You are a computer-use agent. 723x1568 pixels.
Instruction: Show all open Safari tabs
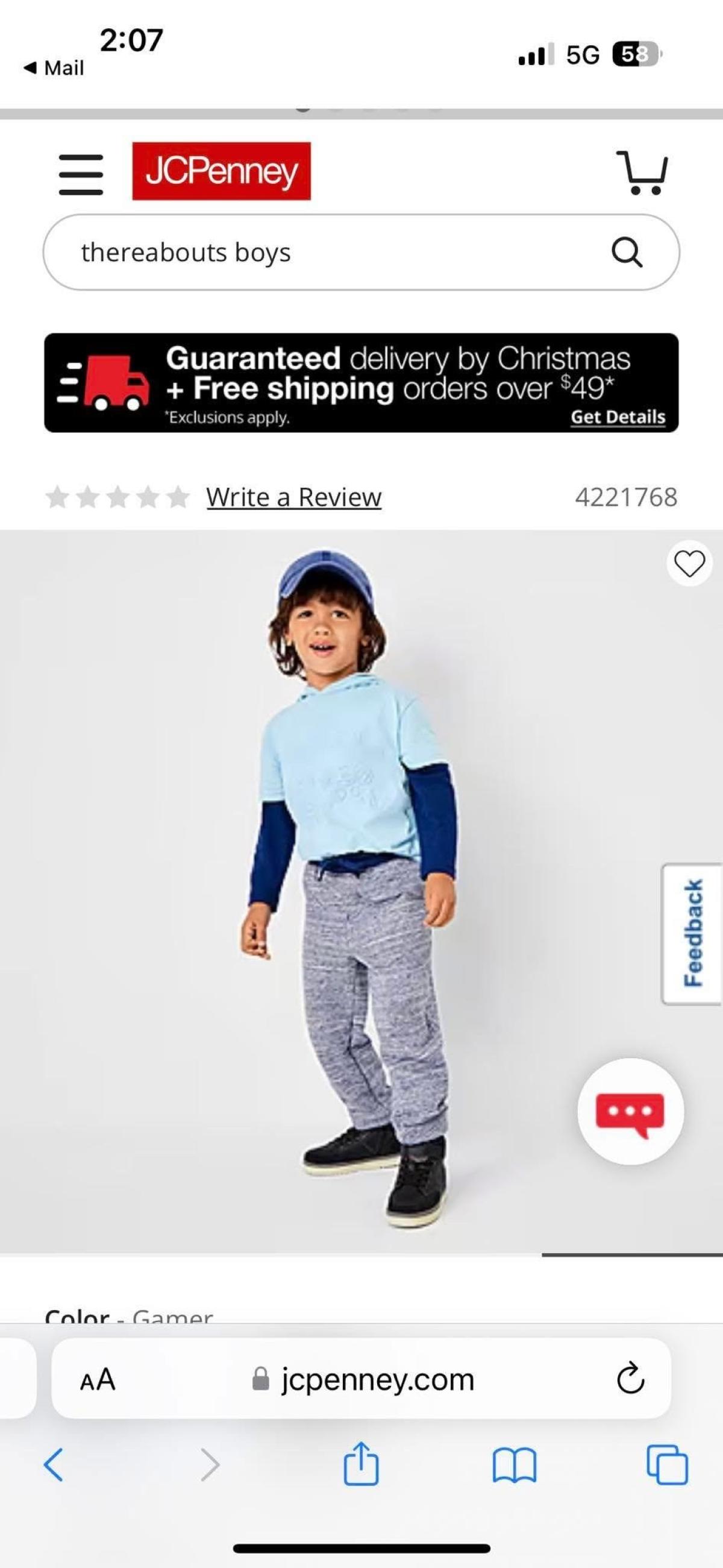tap(668, 1464)
